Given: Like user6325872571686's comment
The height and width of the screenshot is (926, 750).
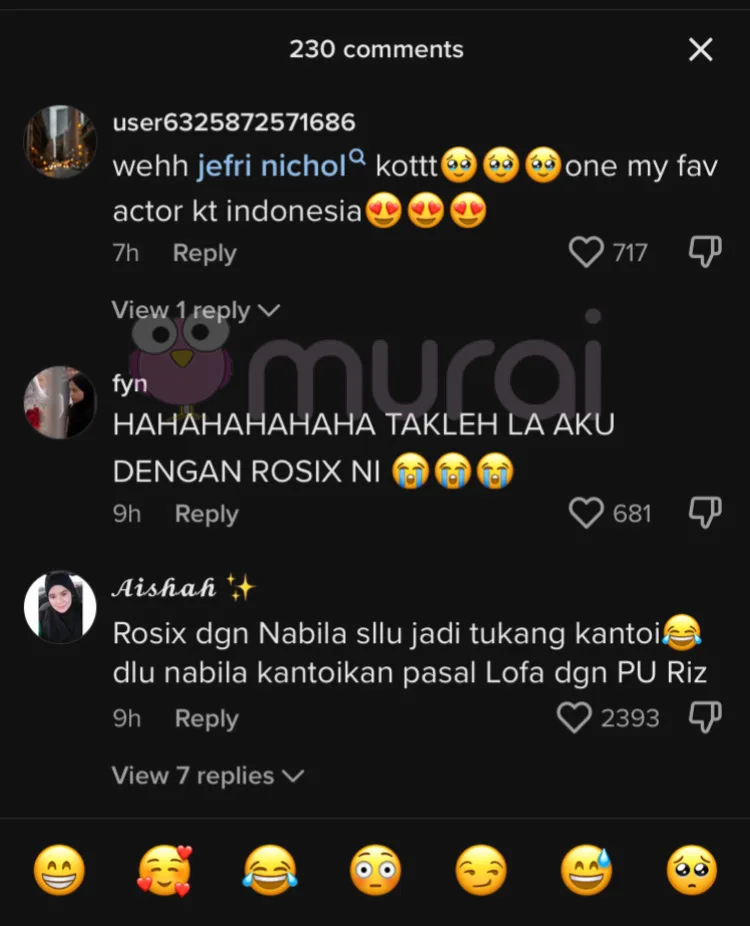Looking at the screenshot, I should pyautogui.click(x=586, y=253).
